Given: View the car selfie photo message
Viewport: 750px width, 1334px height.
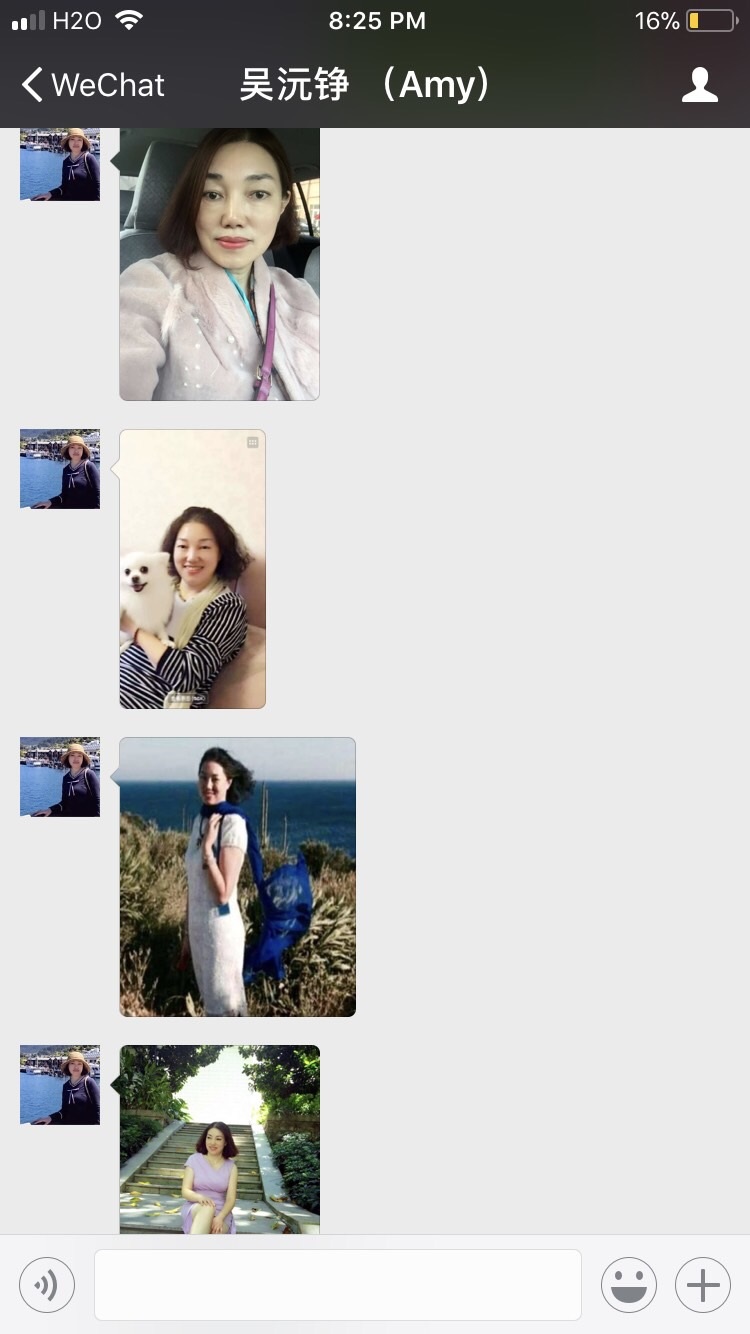Looking at the screenshot, I should (219, 264).
